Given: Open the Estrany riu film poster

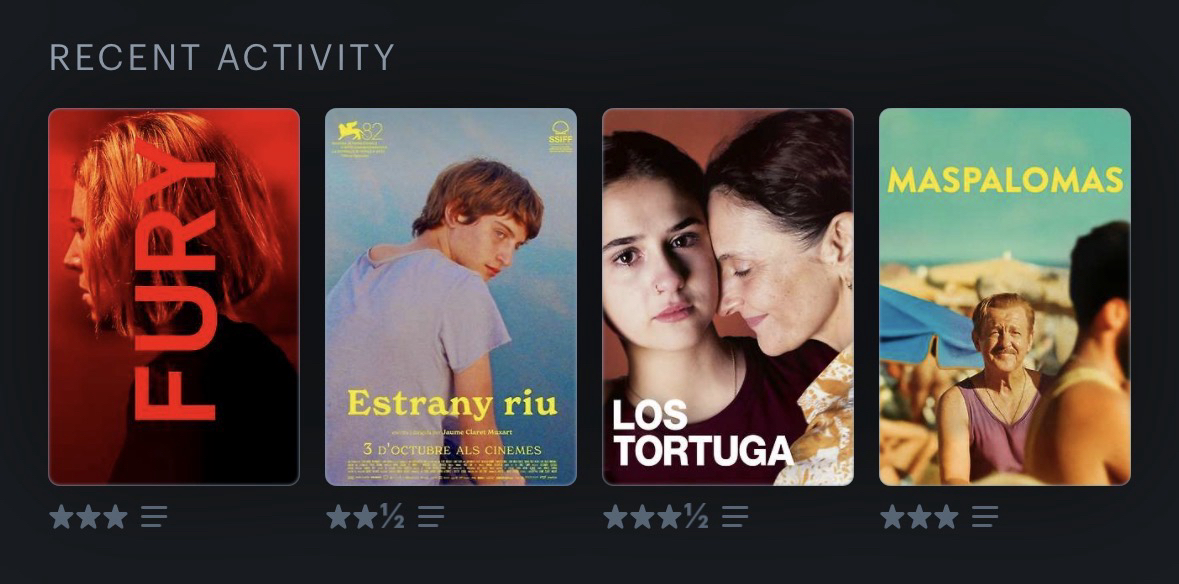Looking at the screenshot, I should (x=451, y=296).
